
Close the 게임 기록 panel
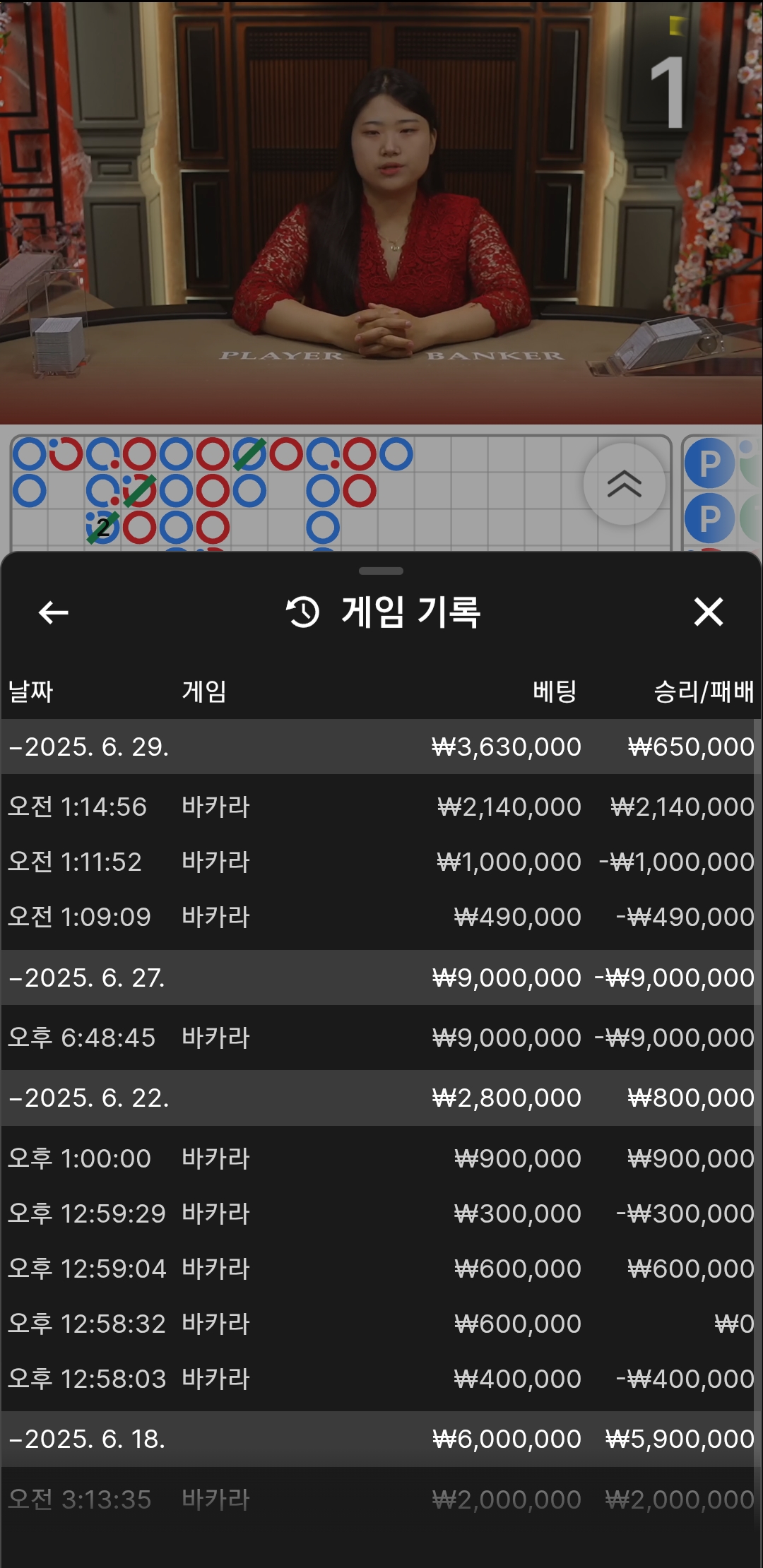[x=709, y=612]
